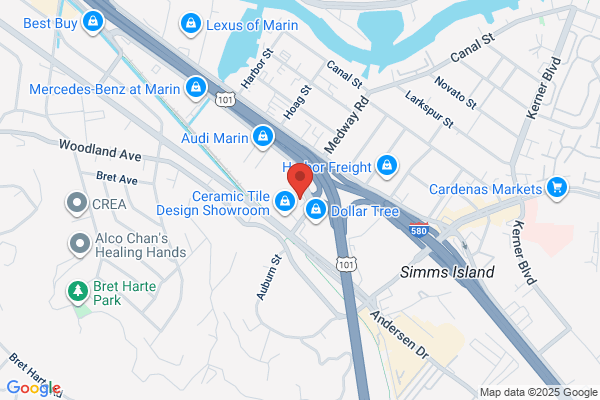The height and width of the screenshot is (400, 600).
Task: Open the Bret Harte Park marker
Action: coord(78,292)
